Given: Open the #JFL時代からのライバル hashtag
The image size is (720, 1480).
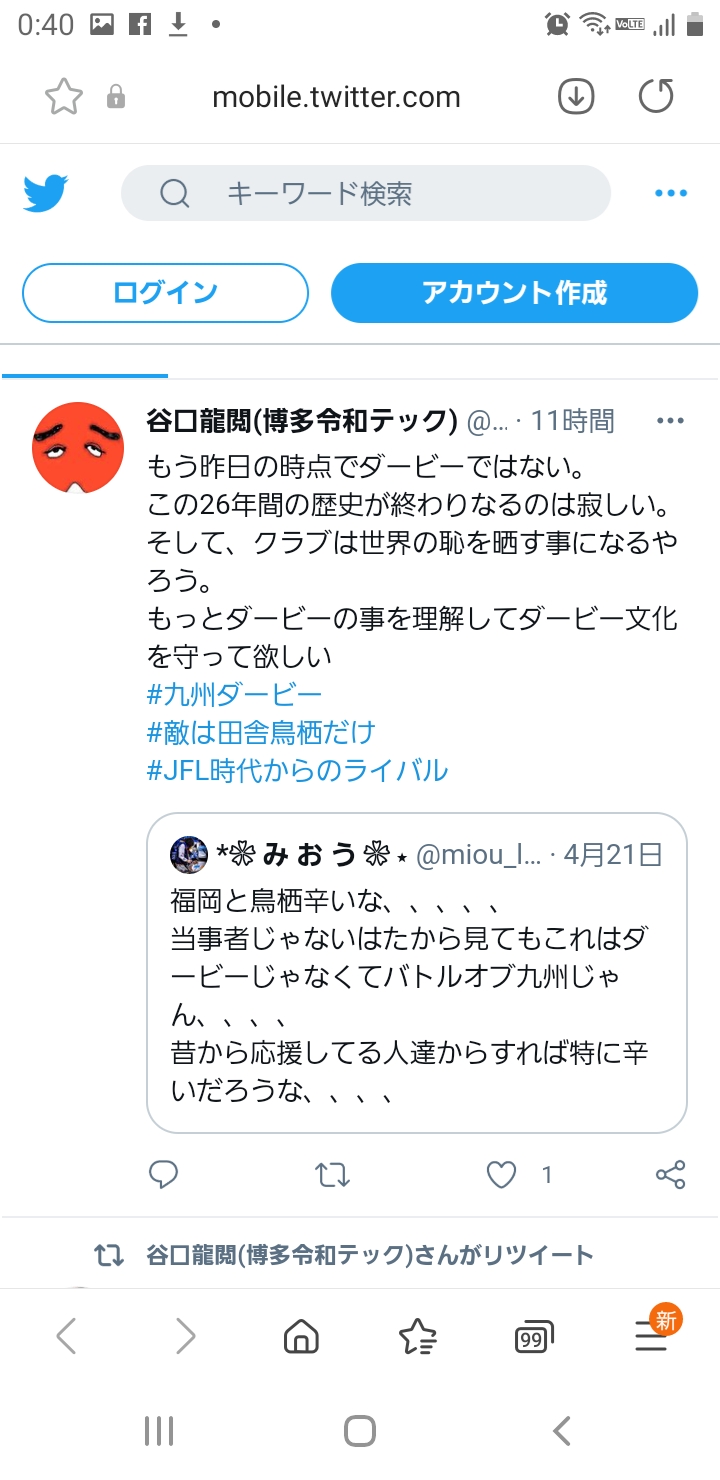Looking at the screenshot, I should [x=297, y=770].
